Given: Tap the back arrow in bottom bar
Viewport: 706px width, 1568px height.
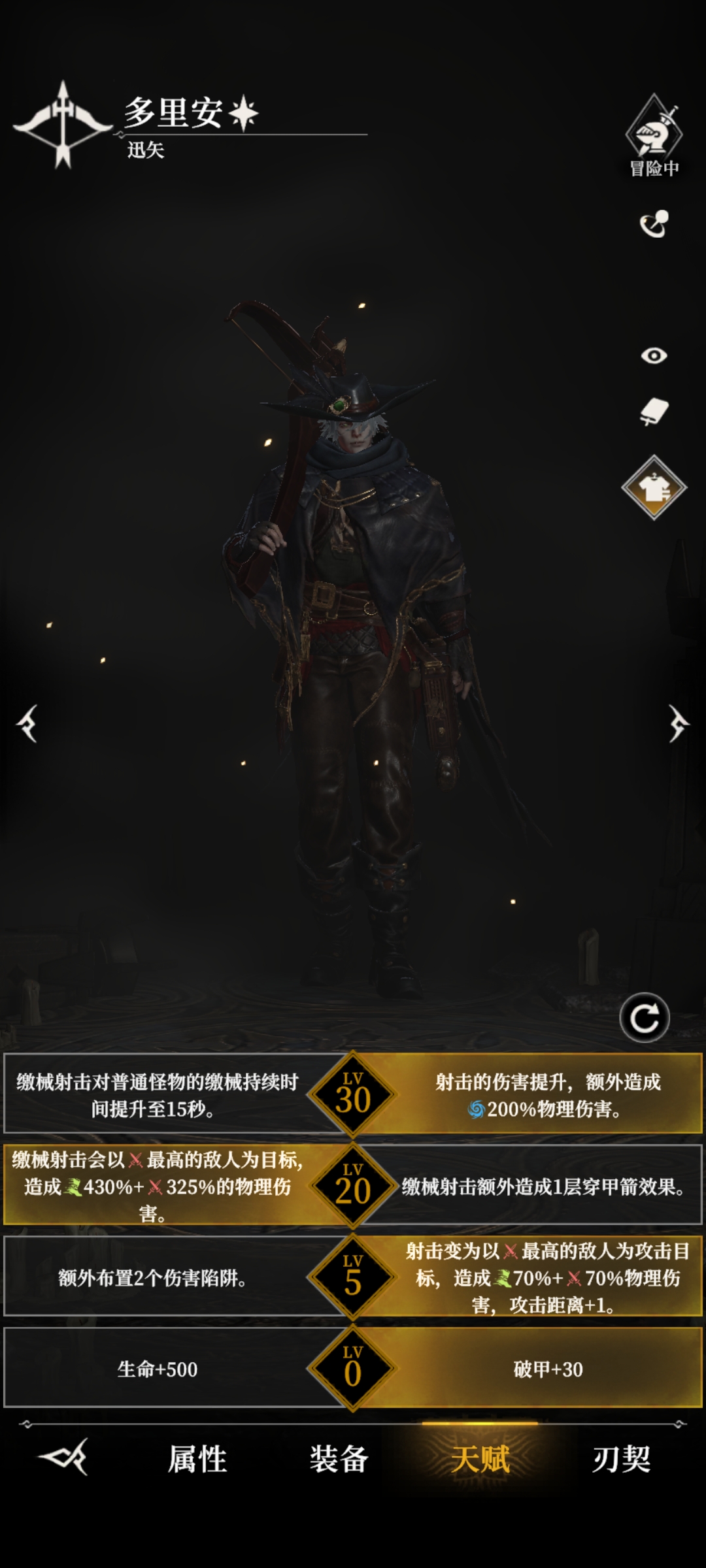Looking at the screenshot, I should tap(63, 1457).
